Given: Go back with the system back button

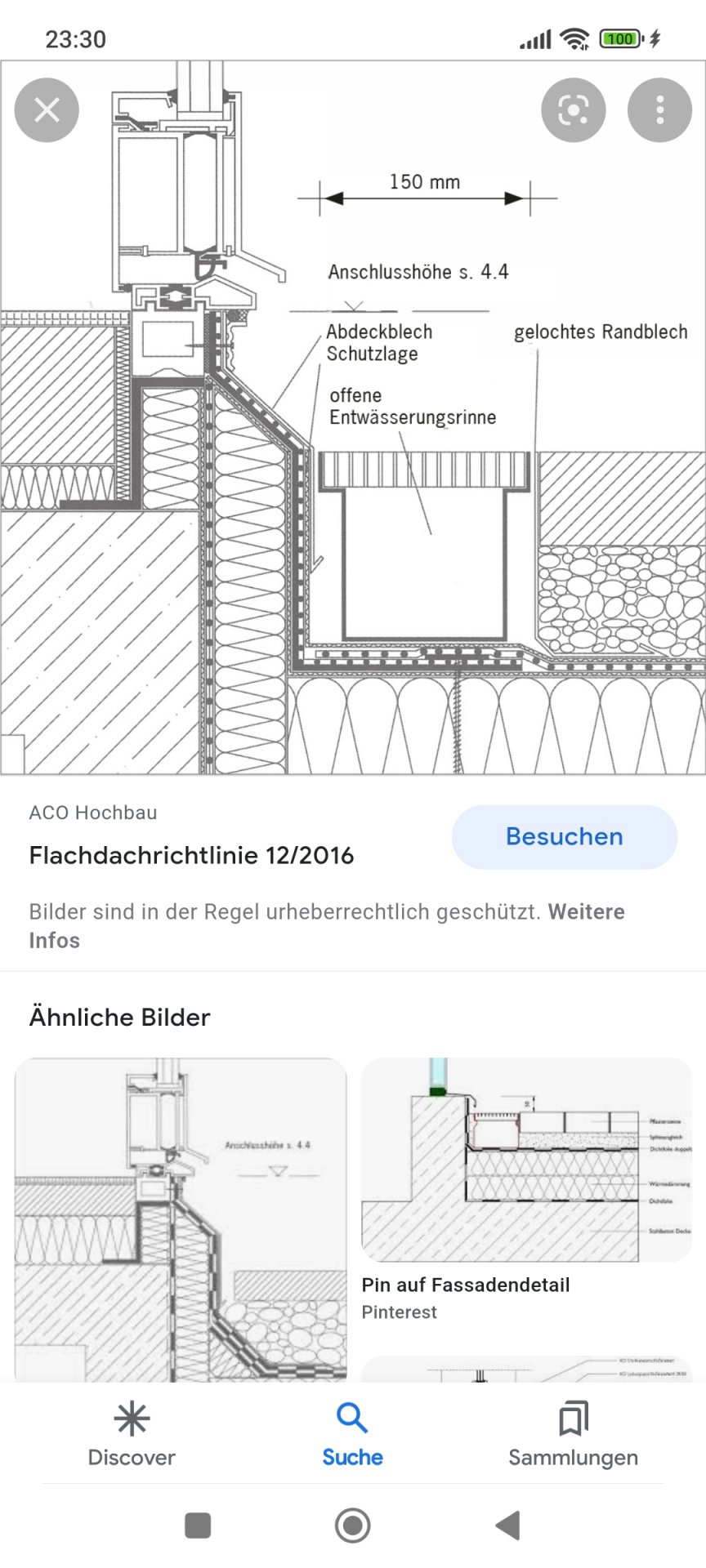Looking at the screenshot, I should click(507, 1525).
